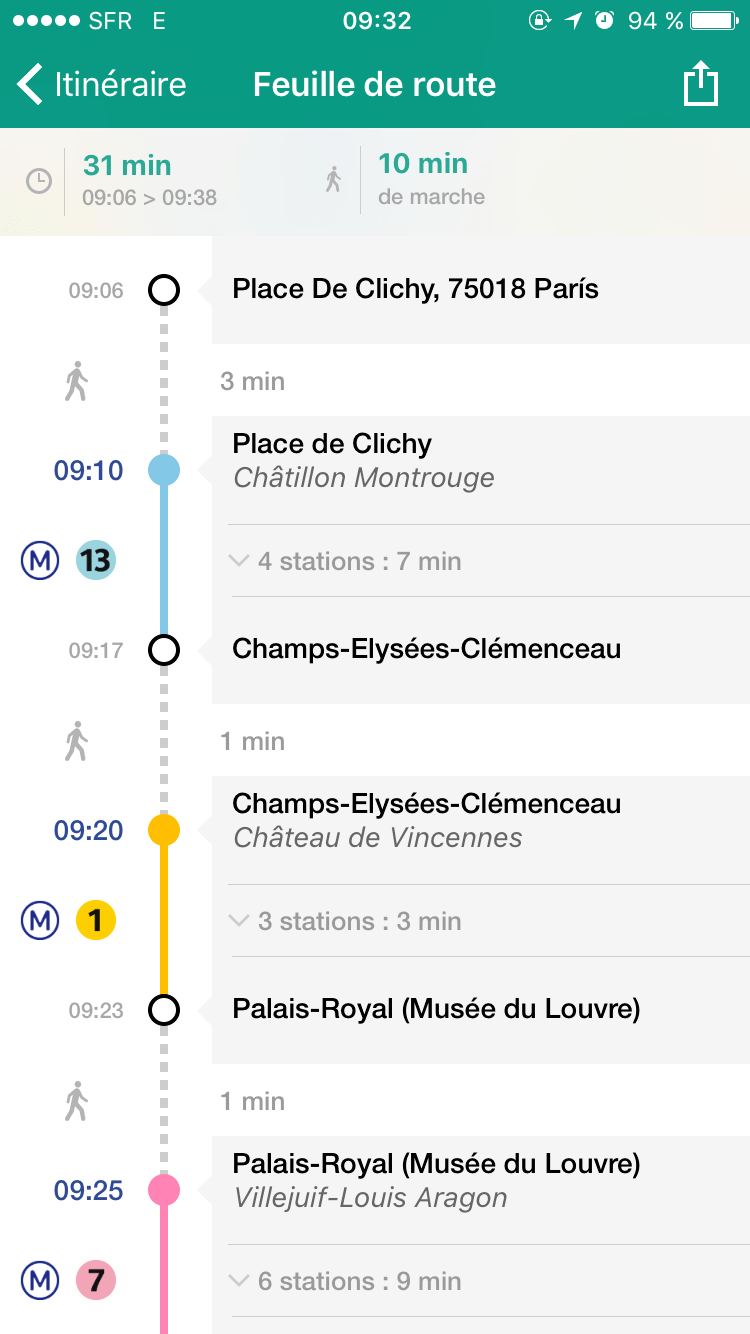
Task: Go back to Itinéraire
Action: pos(102,84)
